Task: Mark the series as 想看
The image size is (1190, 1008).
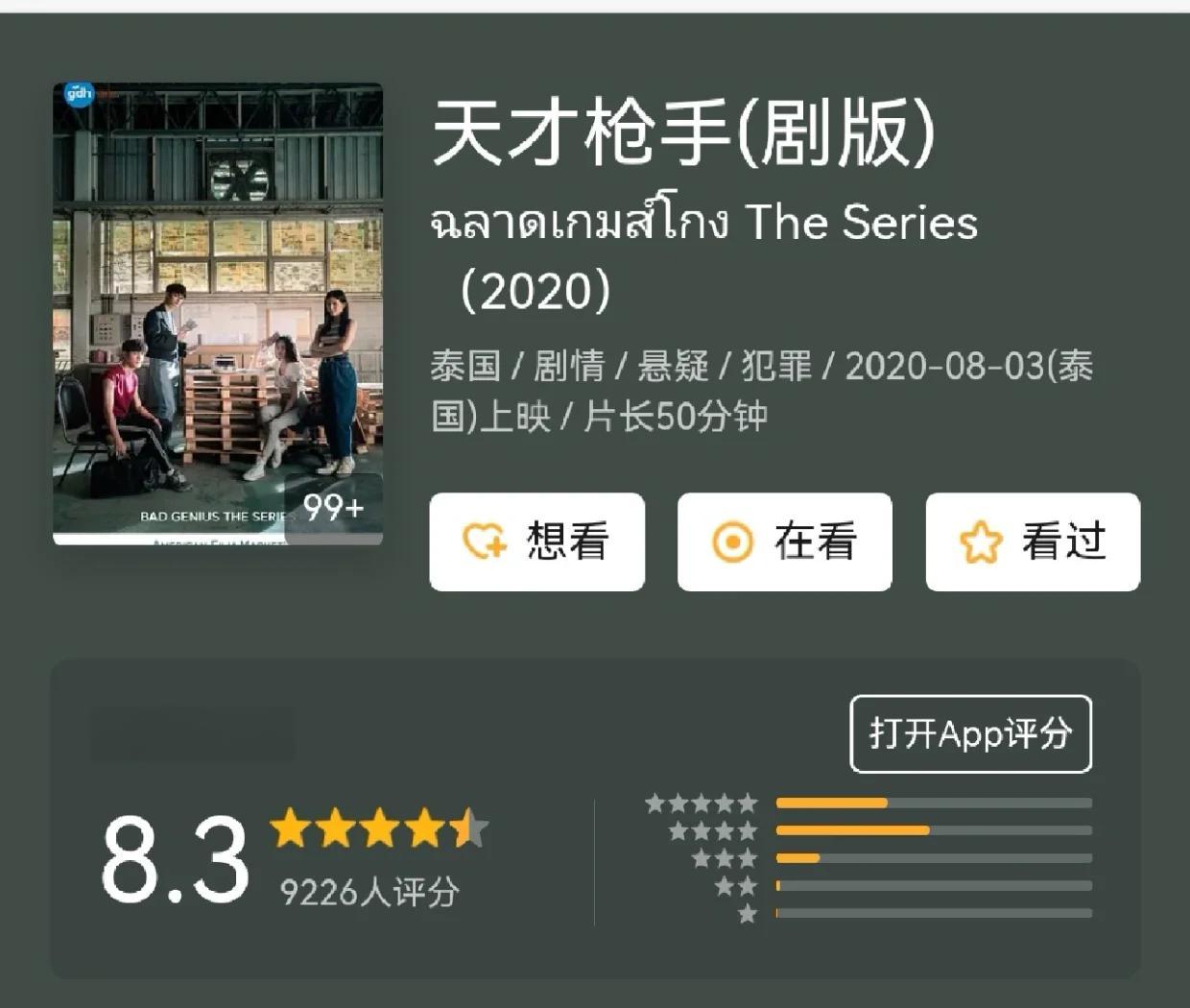Action: coord(536,541)
